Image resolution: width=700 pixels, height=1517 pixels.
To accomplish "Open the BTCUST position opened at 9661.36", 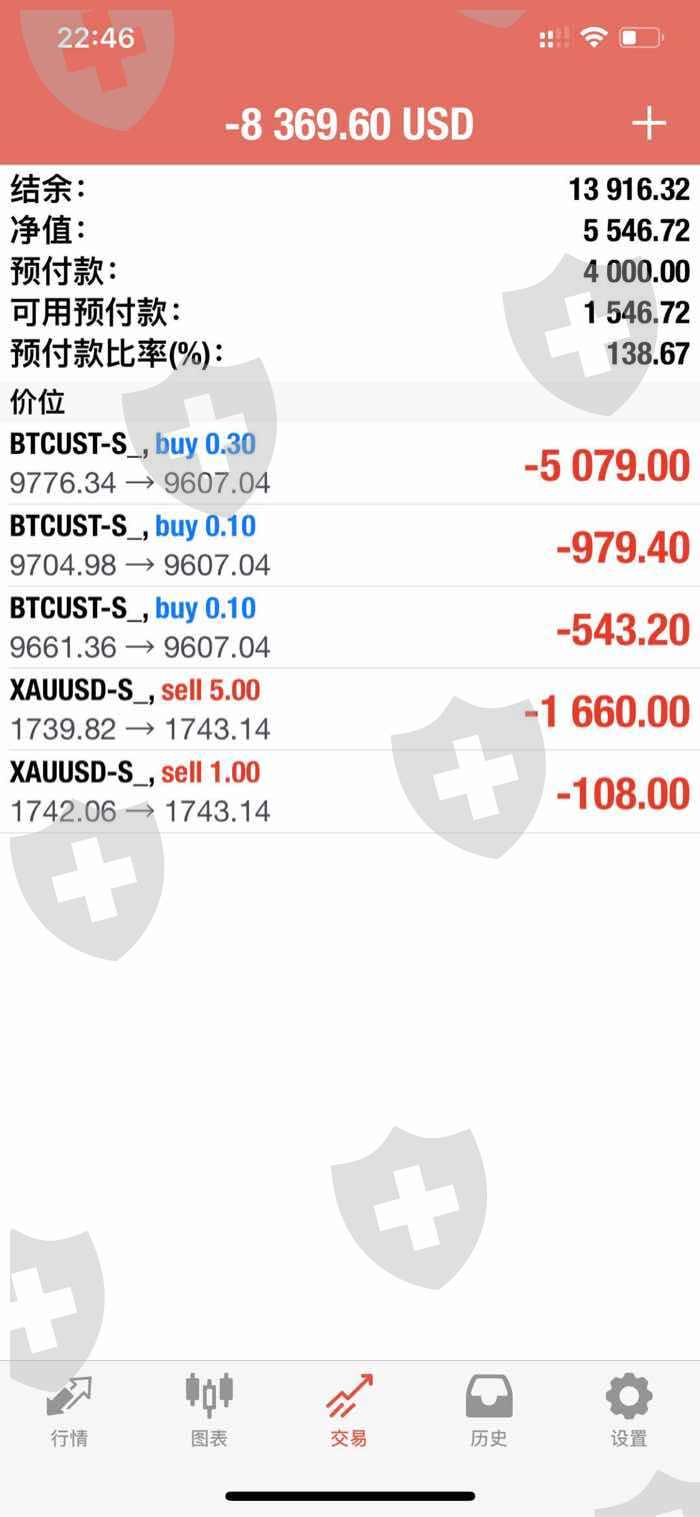I will point(350,628).
